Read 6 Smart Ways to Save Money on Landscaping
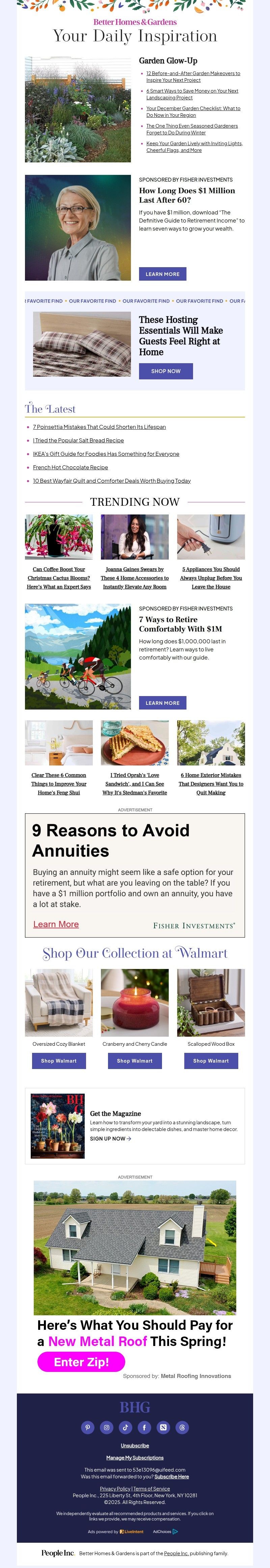This screenshot has height=1568, width=270. pyautogui.click(x=192, y=94)
